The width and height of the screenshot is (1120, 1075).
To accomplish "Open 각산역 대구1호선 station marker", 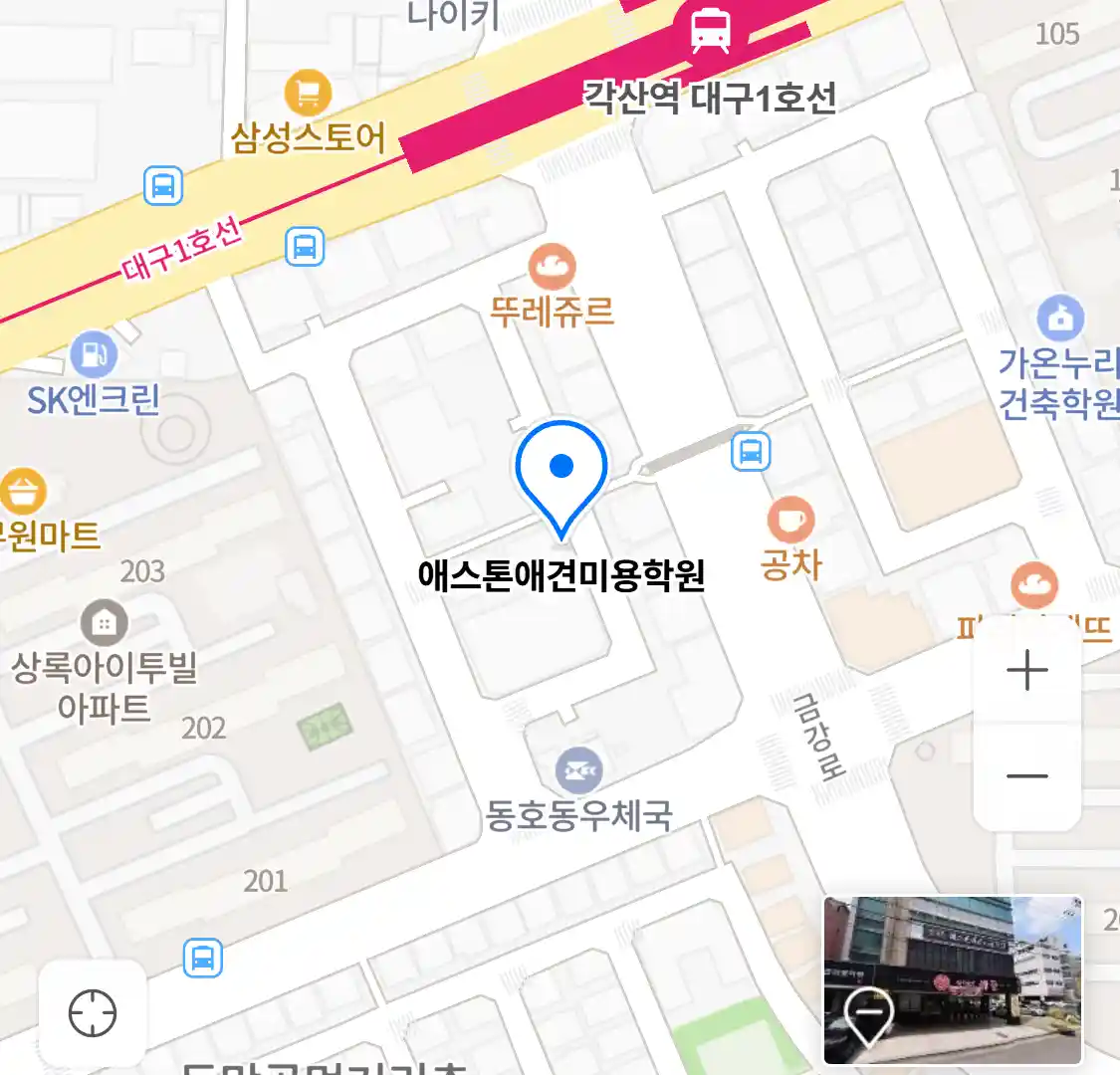I will pyautogui.click(x=710, y=29).
